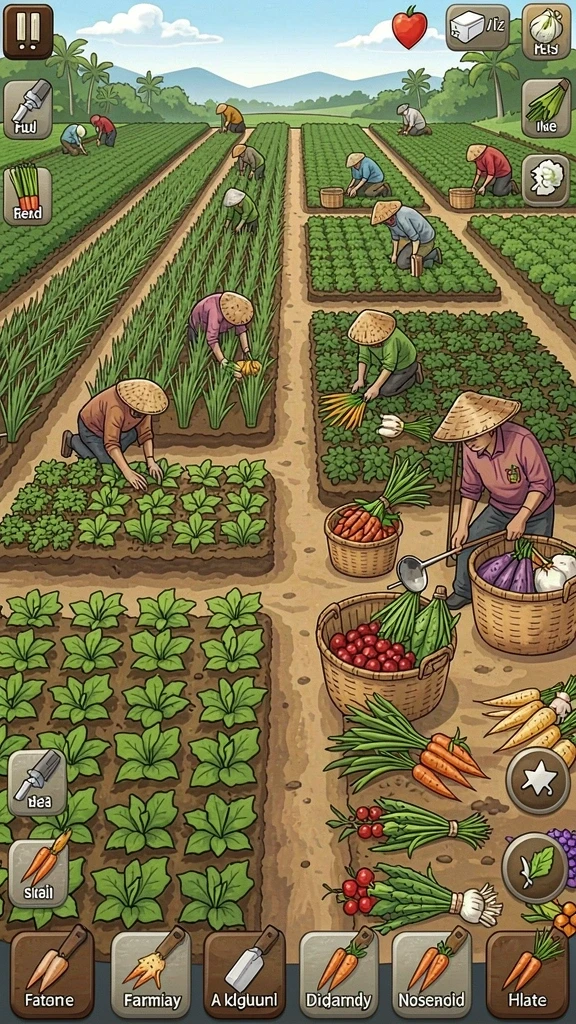576x1024 pixels.
Task: Tap the white box button beside heart
Action: pos(477,27)
